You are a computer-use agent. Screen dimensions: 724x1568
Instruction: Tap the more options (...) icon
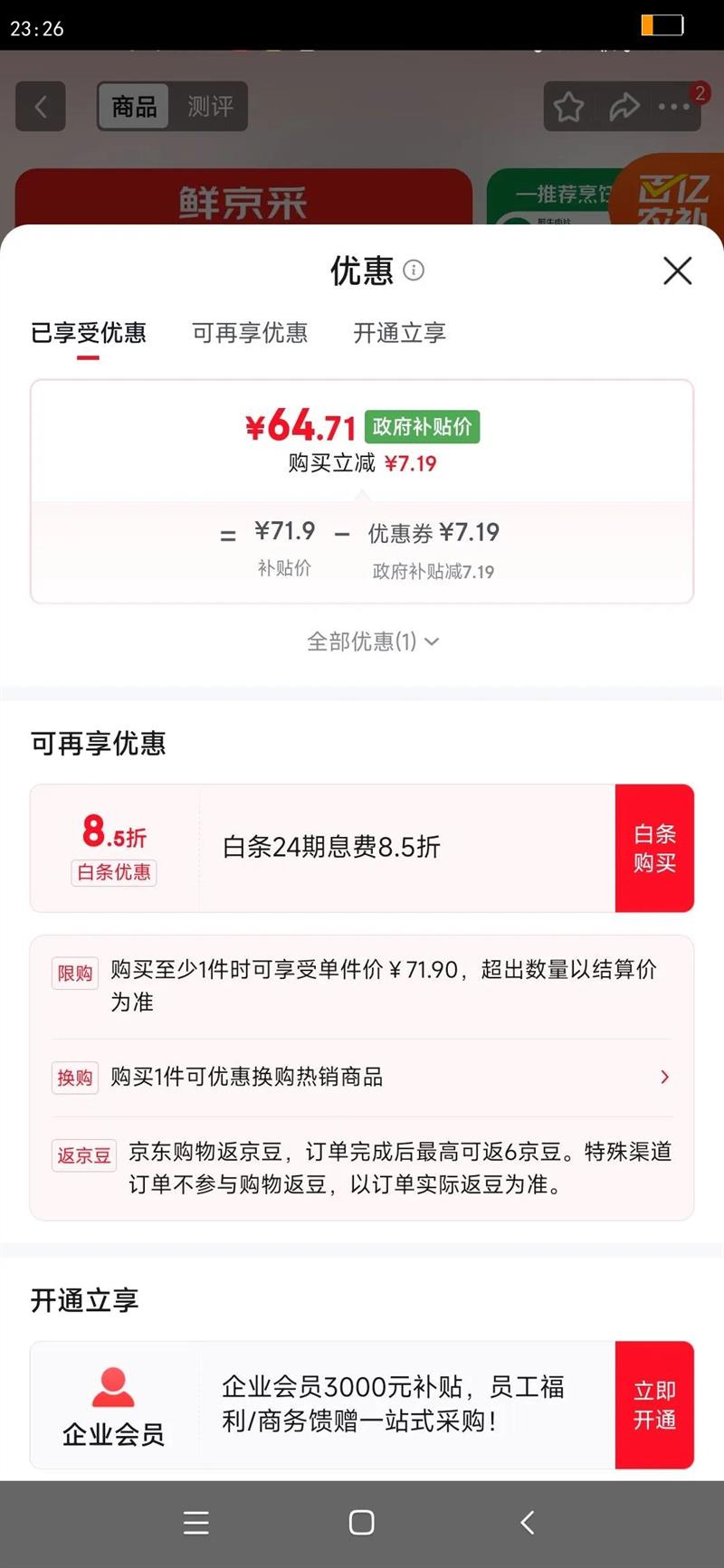(x=674, y=107)
